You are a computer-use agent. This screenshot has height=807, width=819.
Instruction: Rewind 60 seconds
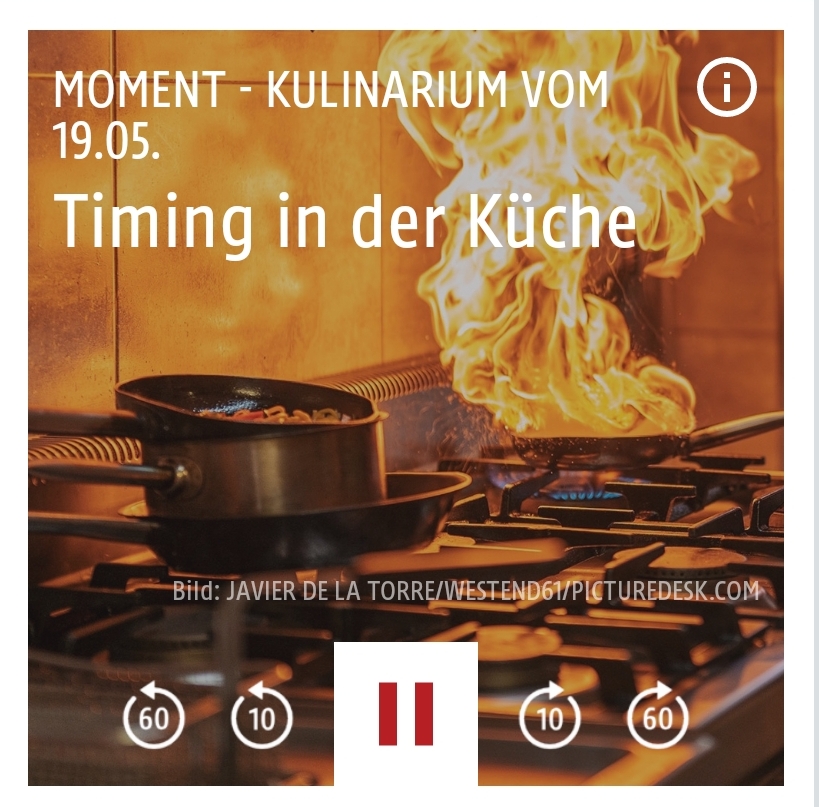pyautogui.click(x=153, y=716)
